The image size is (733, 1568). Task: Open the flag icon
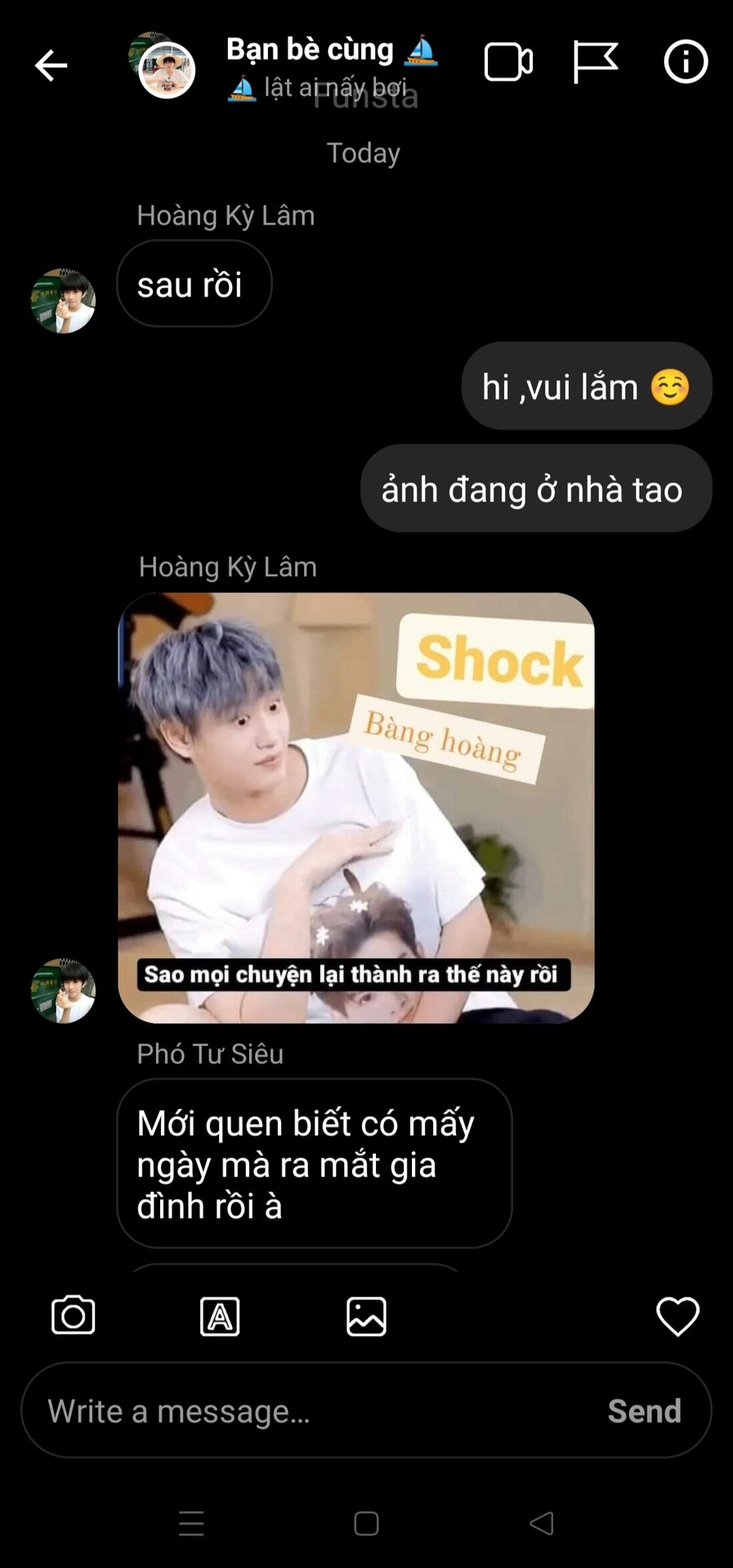(595, 62)
